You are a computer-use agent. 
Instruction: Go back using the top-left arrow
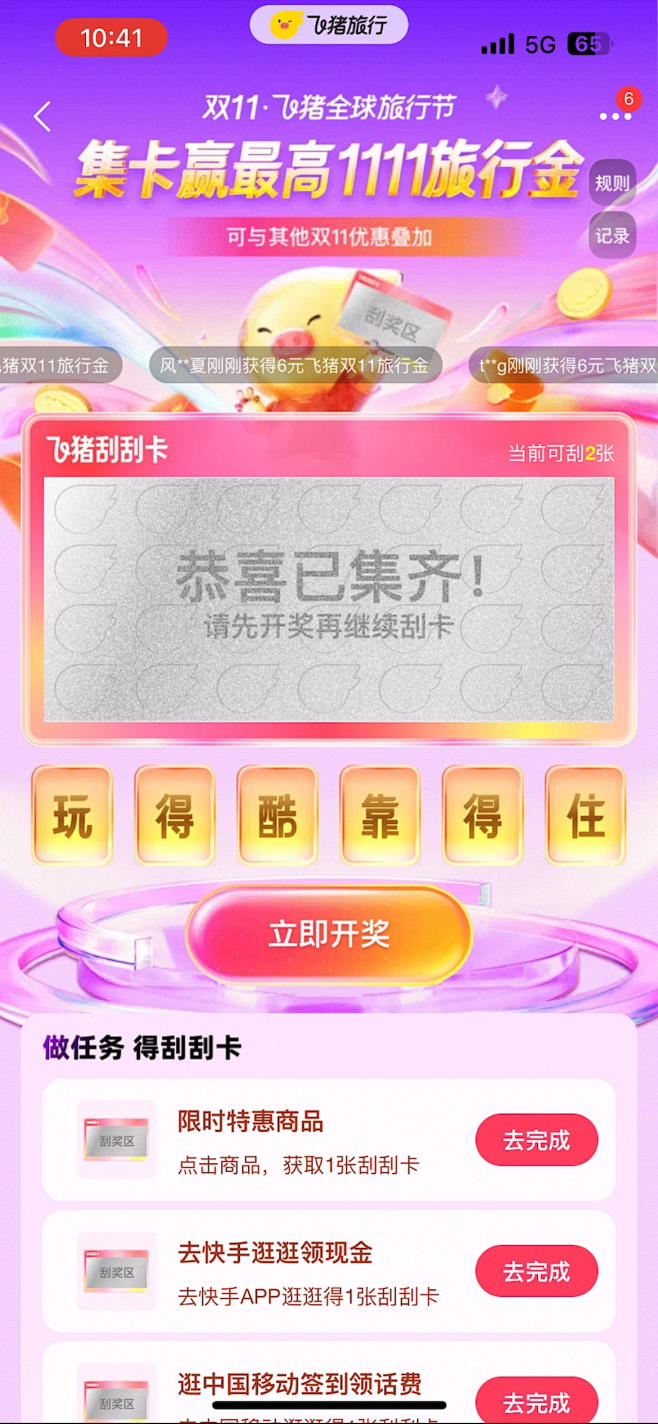[42, 117]
